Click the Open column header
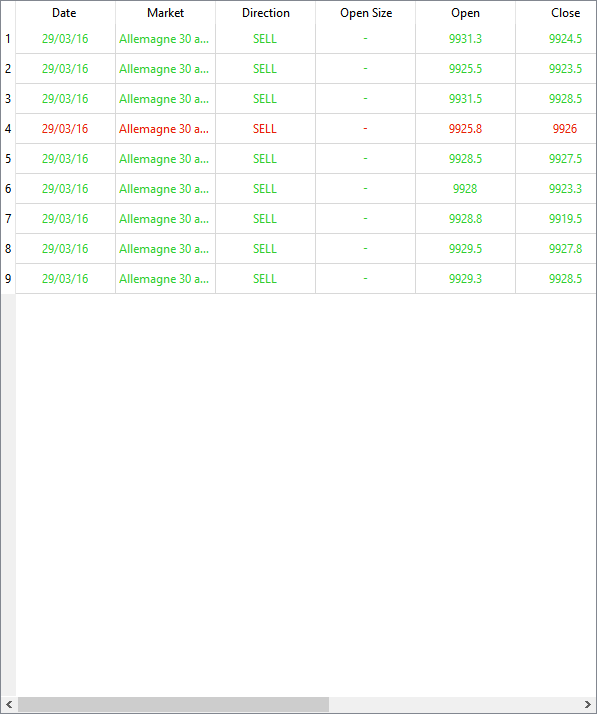597x714 pixels. 465,13
